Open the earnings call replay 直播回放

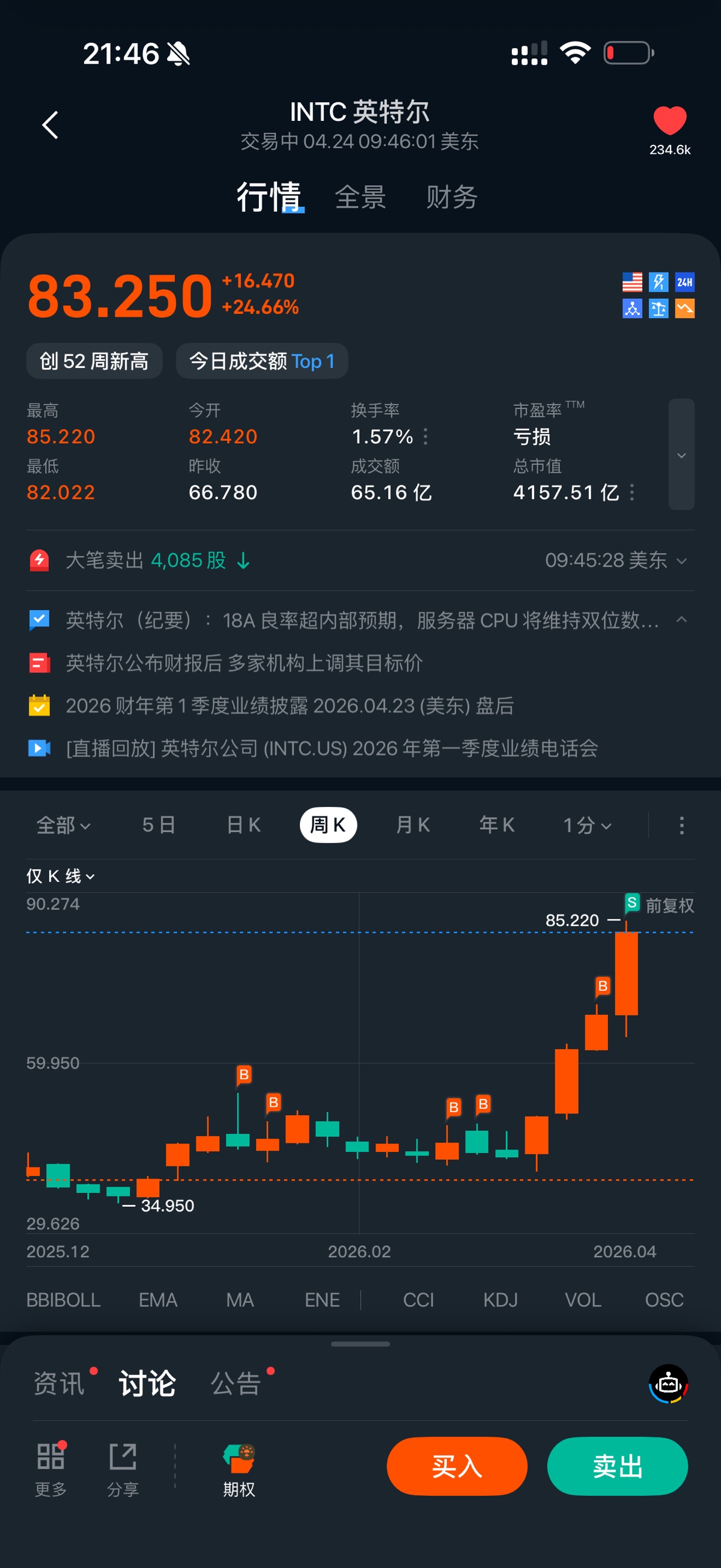point(332,748)
